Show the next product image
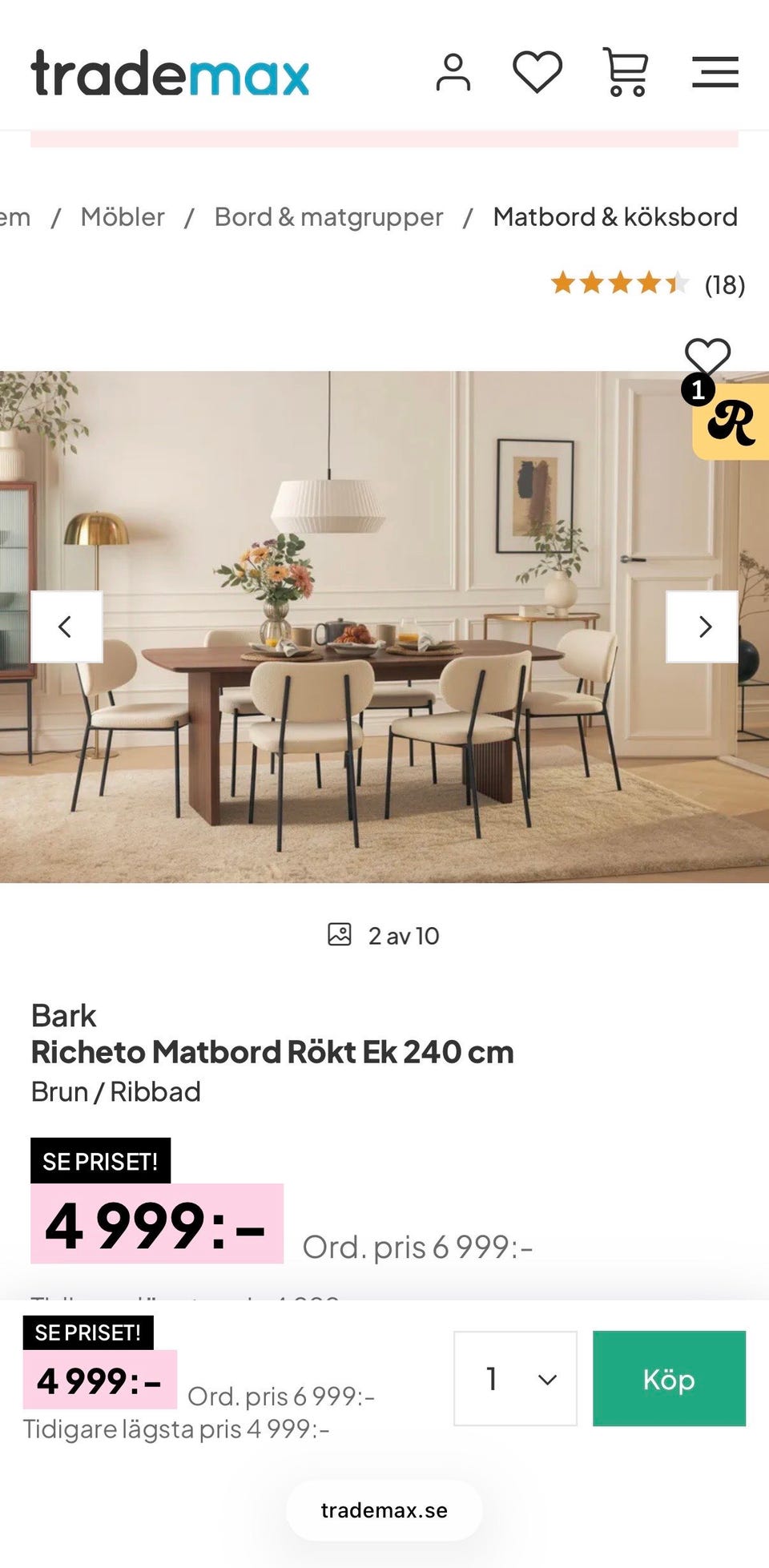The height and width of the screenshot is (1568, 769). 703,626
